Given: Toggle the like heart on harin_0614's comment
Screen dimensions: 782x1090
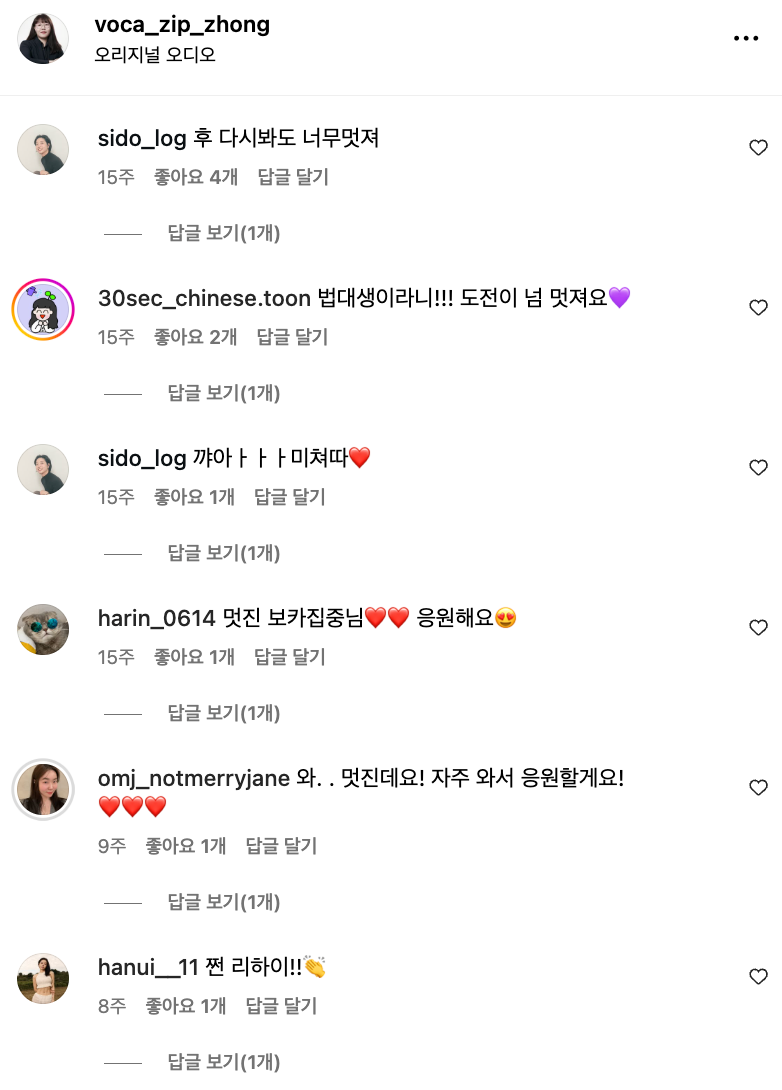Looking at the screenshot, I should (758, 628).
